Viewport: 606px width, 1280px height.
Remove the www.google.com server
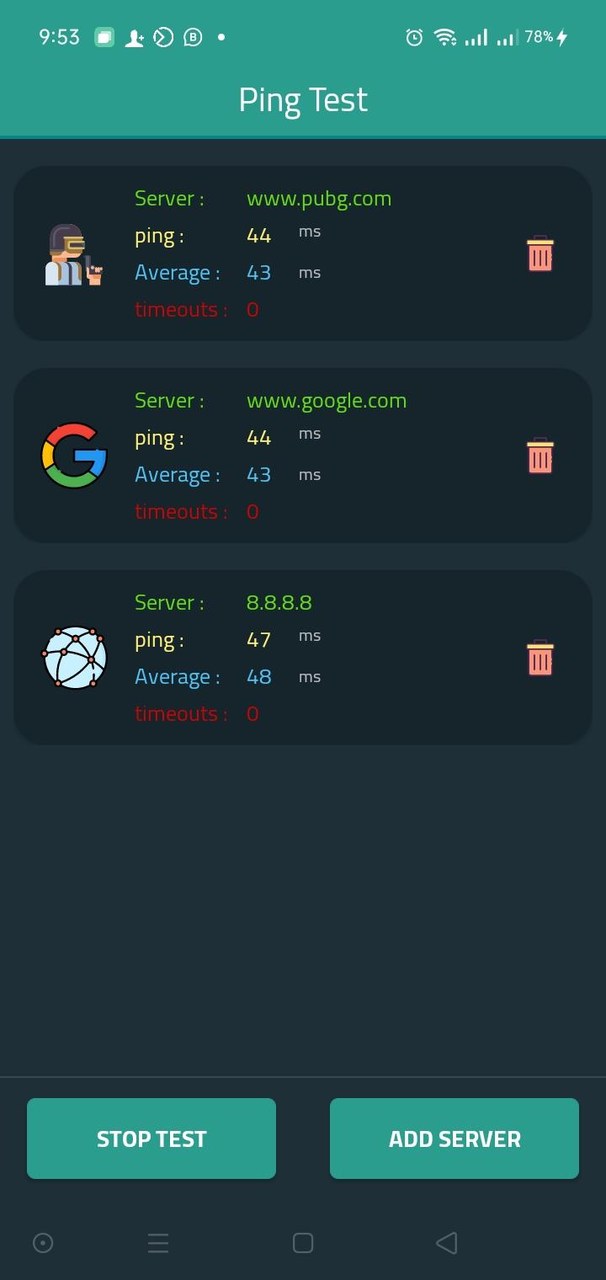click(x=540, y=456)
